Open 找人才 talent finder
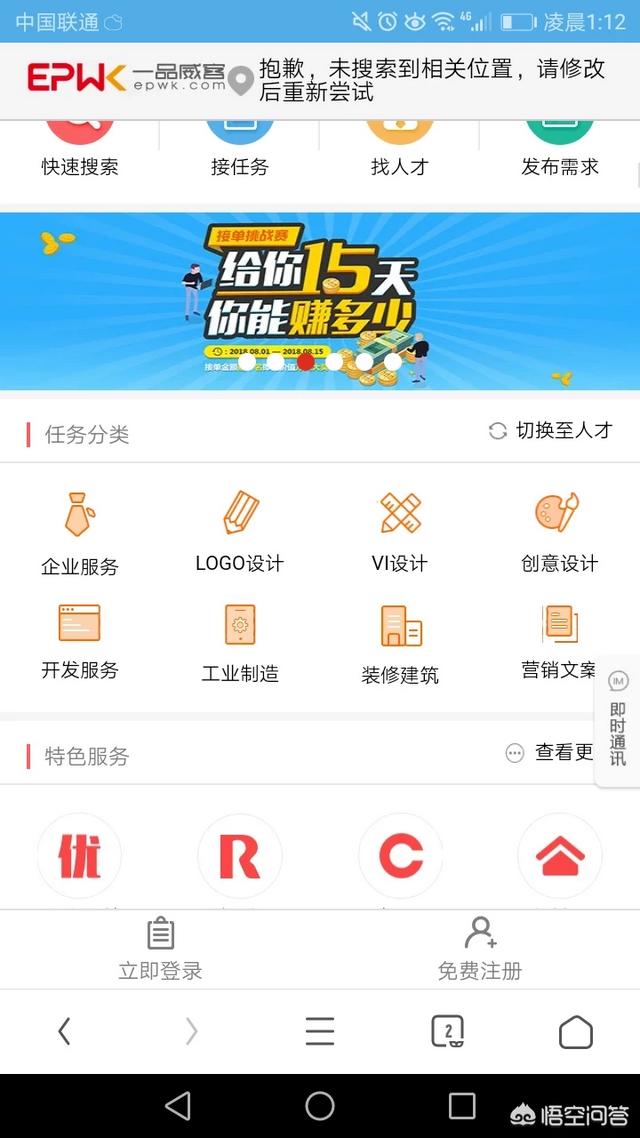This screenshot has height=1138, width=640. coord(399,151)
